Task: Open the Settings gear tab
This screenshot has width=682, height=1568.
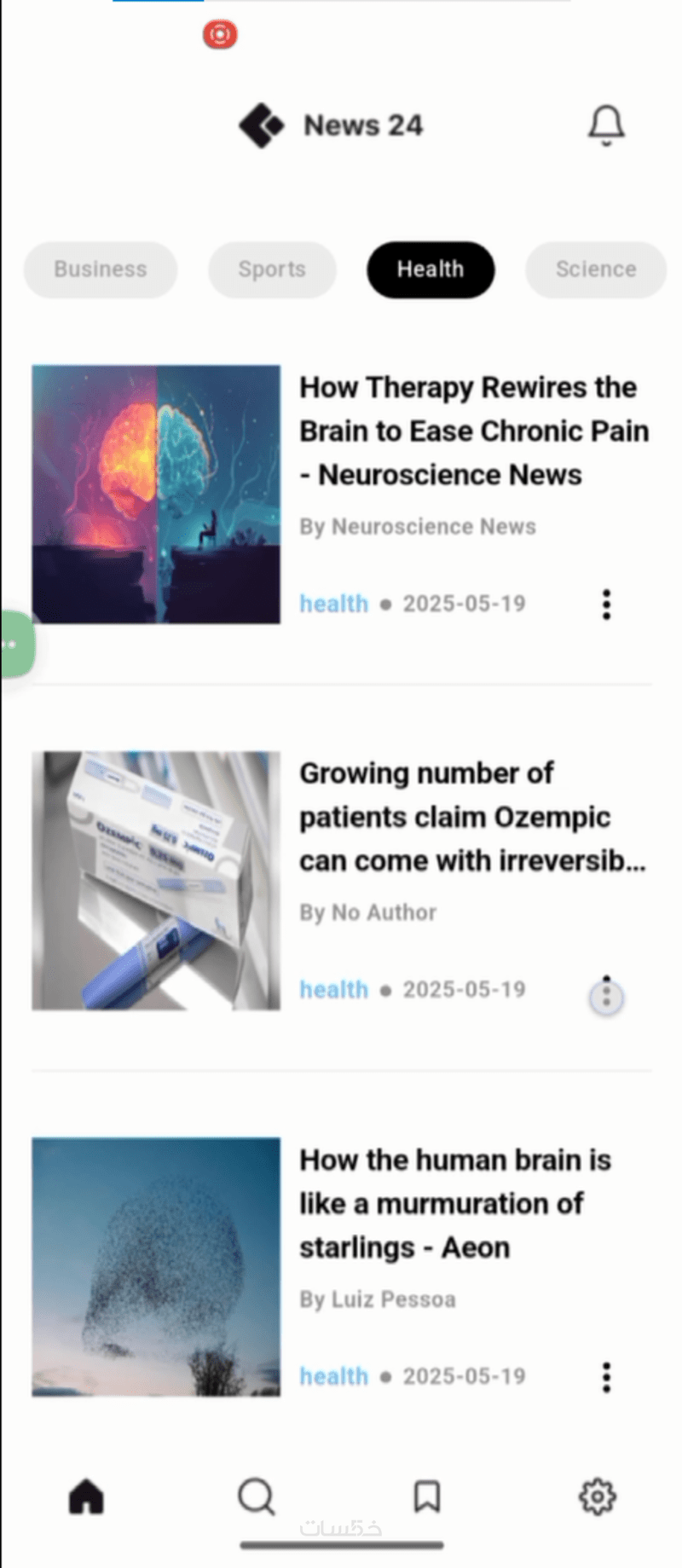Action: (597, 1496)
